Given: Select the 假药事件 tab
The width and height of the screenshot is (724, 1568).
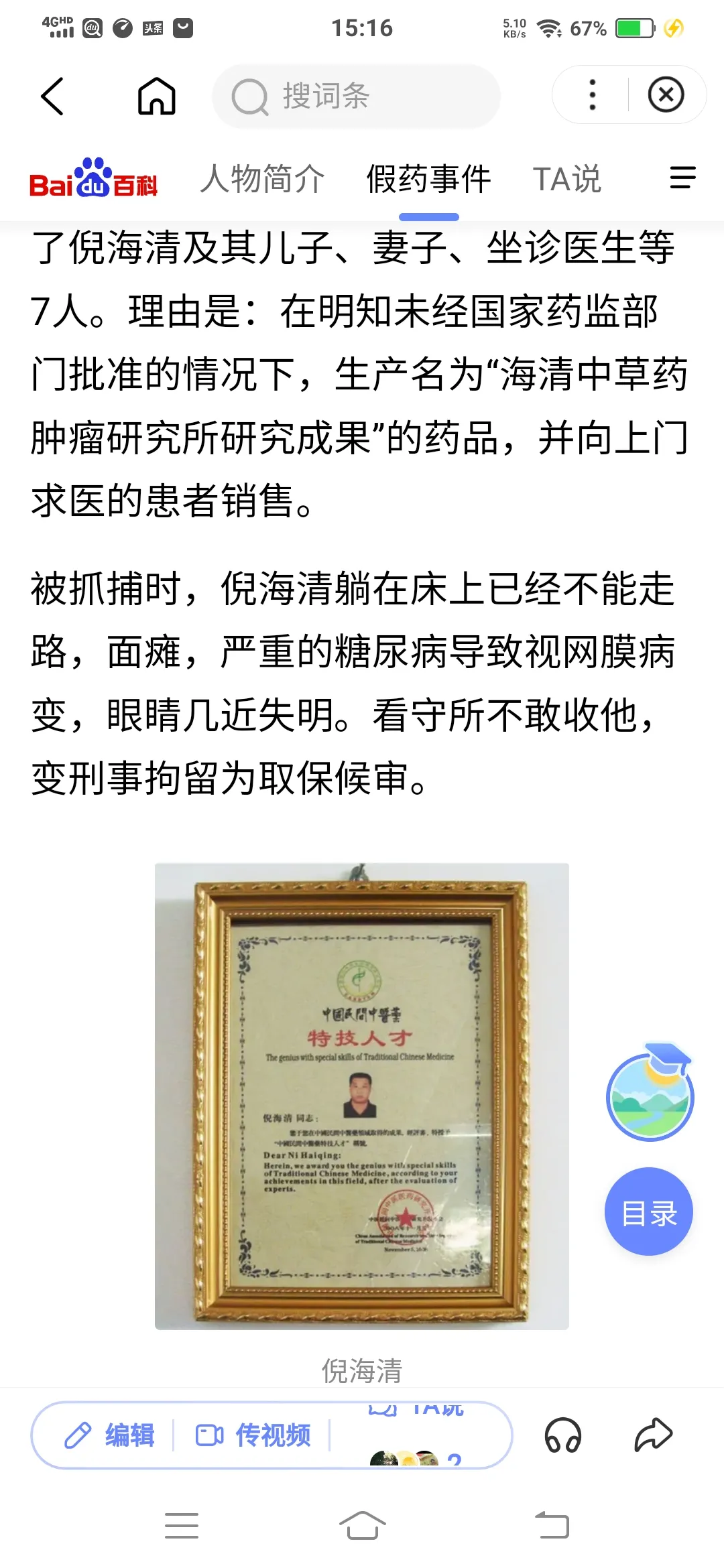Looking at the screenshot, I should tap(428, 180).
